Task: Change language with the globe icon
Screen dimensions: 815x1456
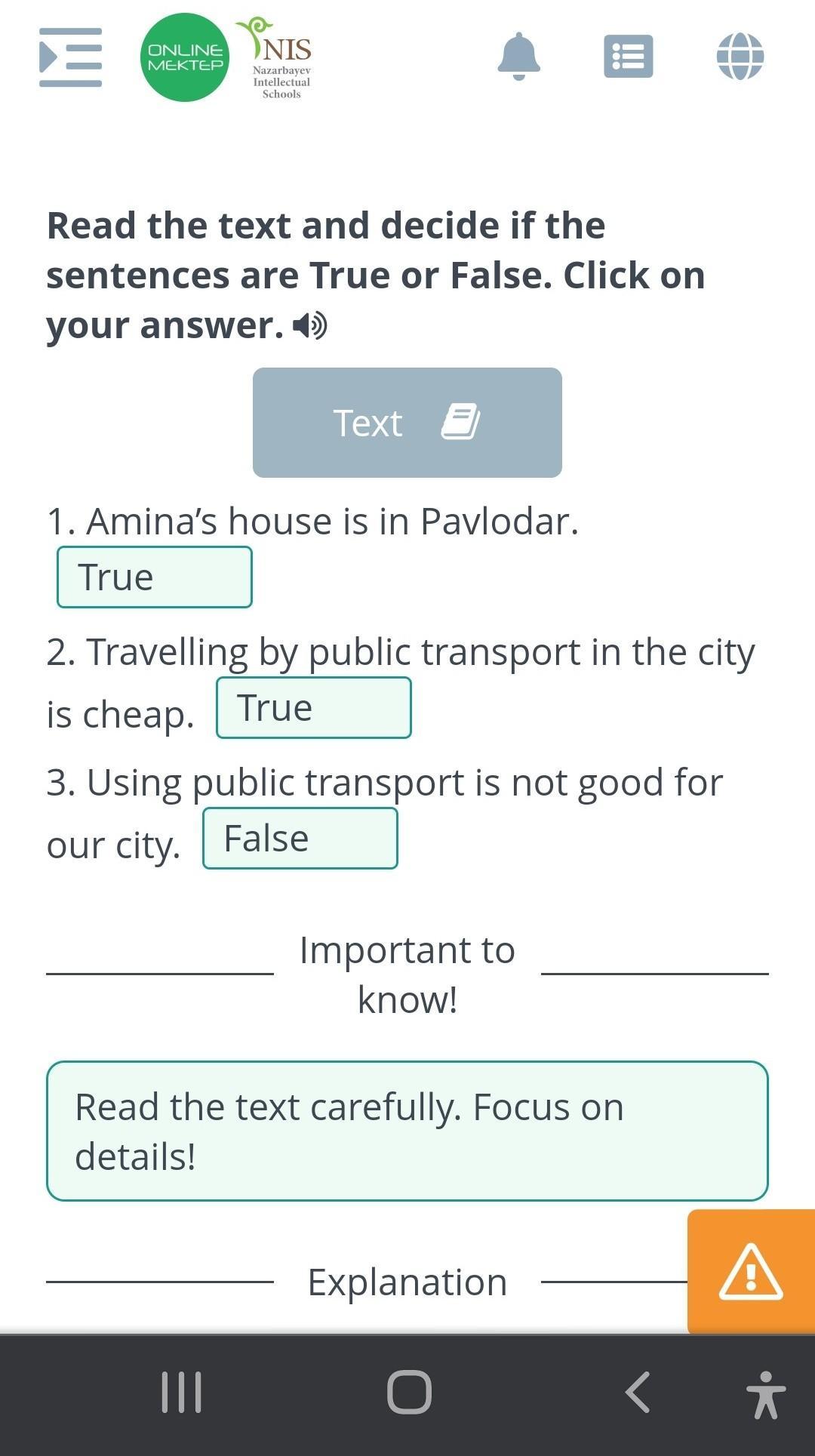Action: [x=740, y=57]
